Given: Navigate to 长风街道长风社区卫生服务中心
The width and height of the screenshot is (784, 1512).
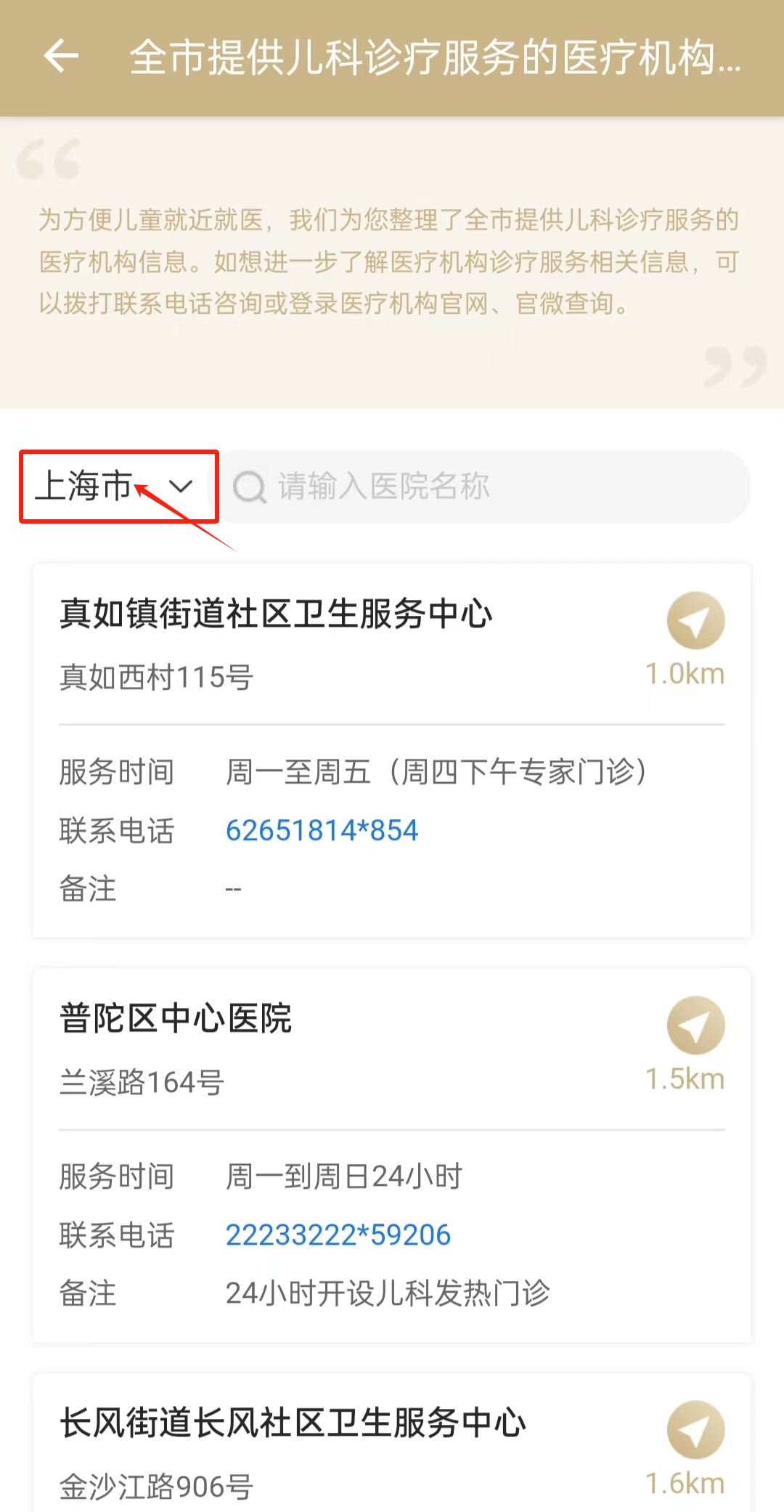Looking at the screenshot, I should coord(695,1429).
